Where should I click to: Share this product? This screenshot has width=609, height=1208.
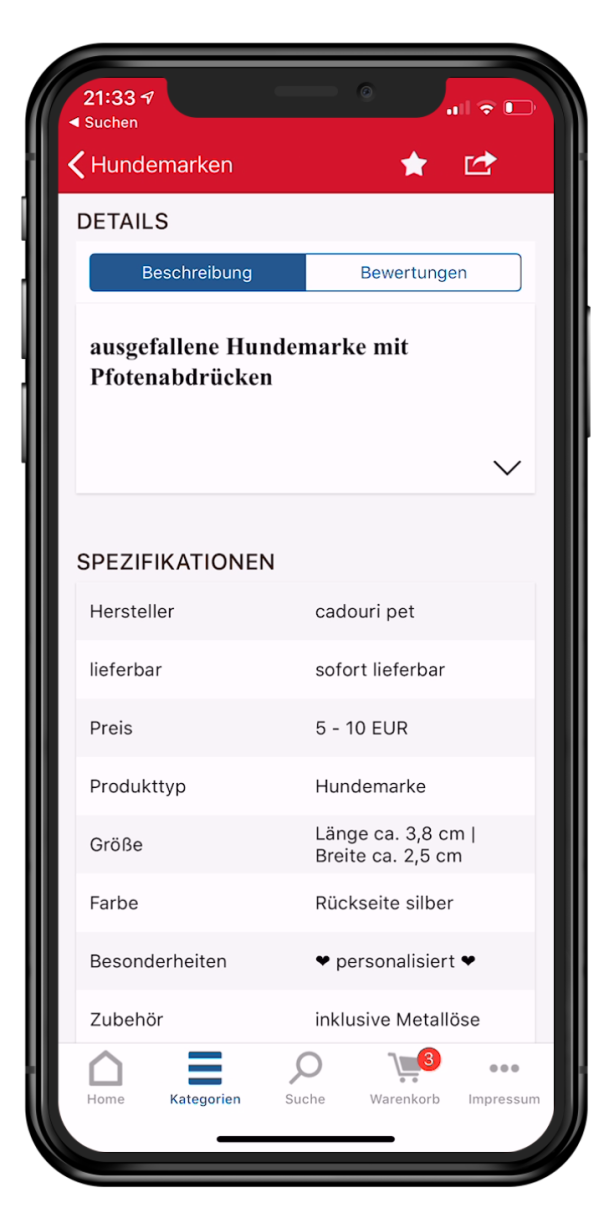480,164
